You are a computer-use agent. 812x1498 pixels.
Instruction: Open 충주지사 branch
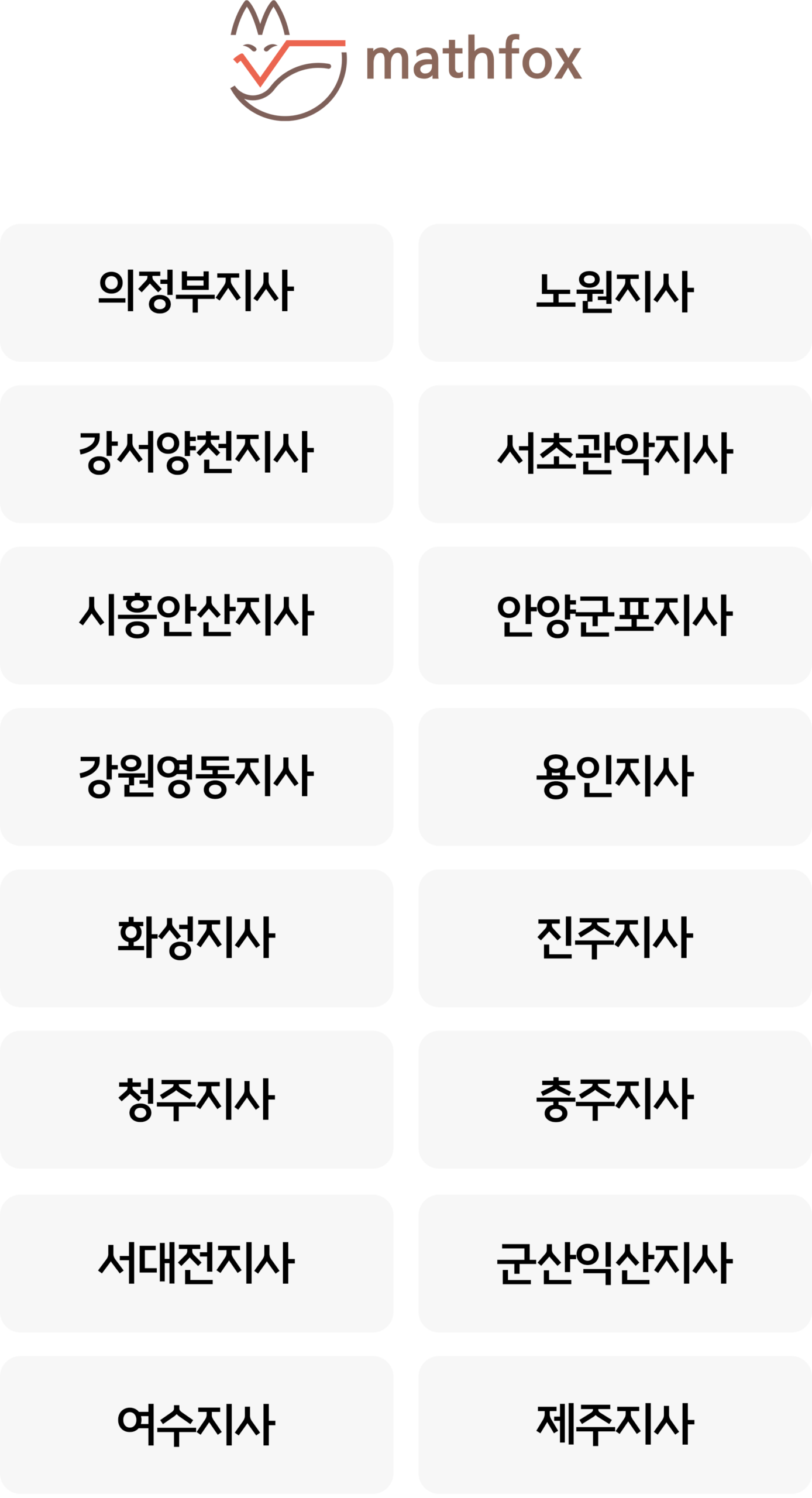point(615,1100)
